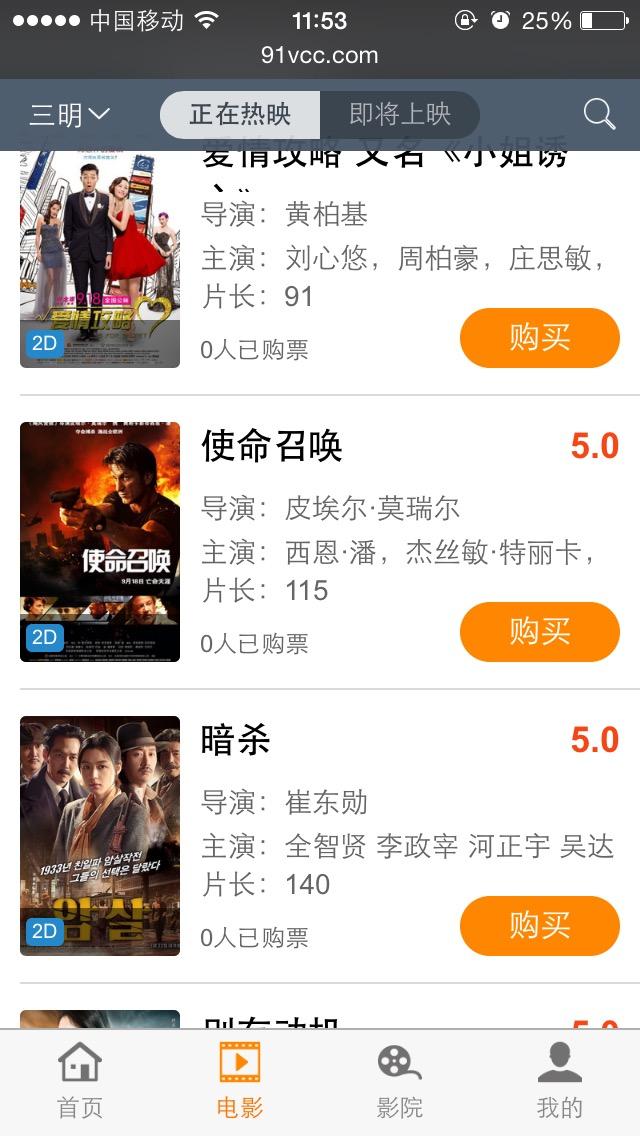This screenshot has height=1136, width=640.
Task: Expand the 三明 city dropdown
Action: coord(69,115)
